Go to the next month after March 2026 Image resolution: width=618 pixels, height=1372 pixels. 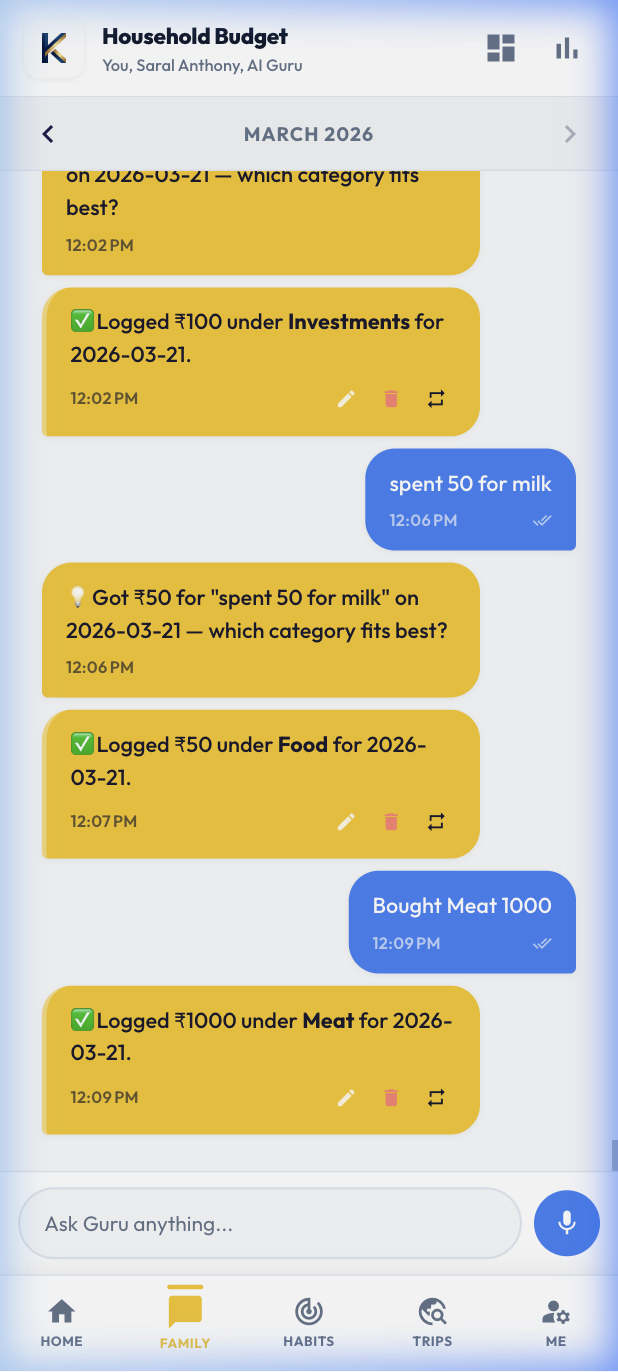coord(570,134)
